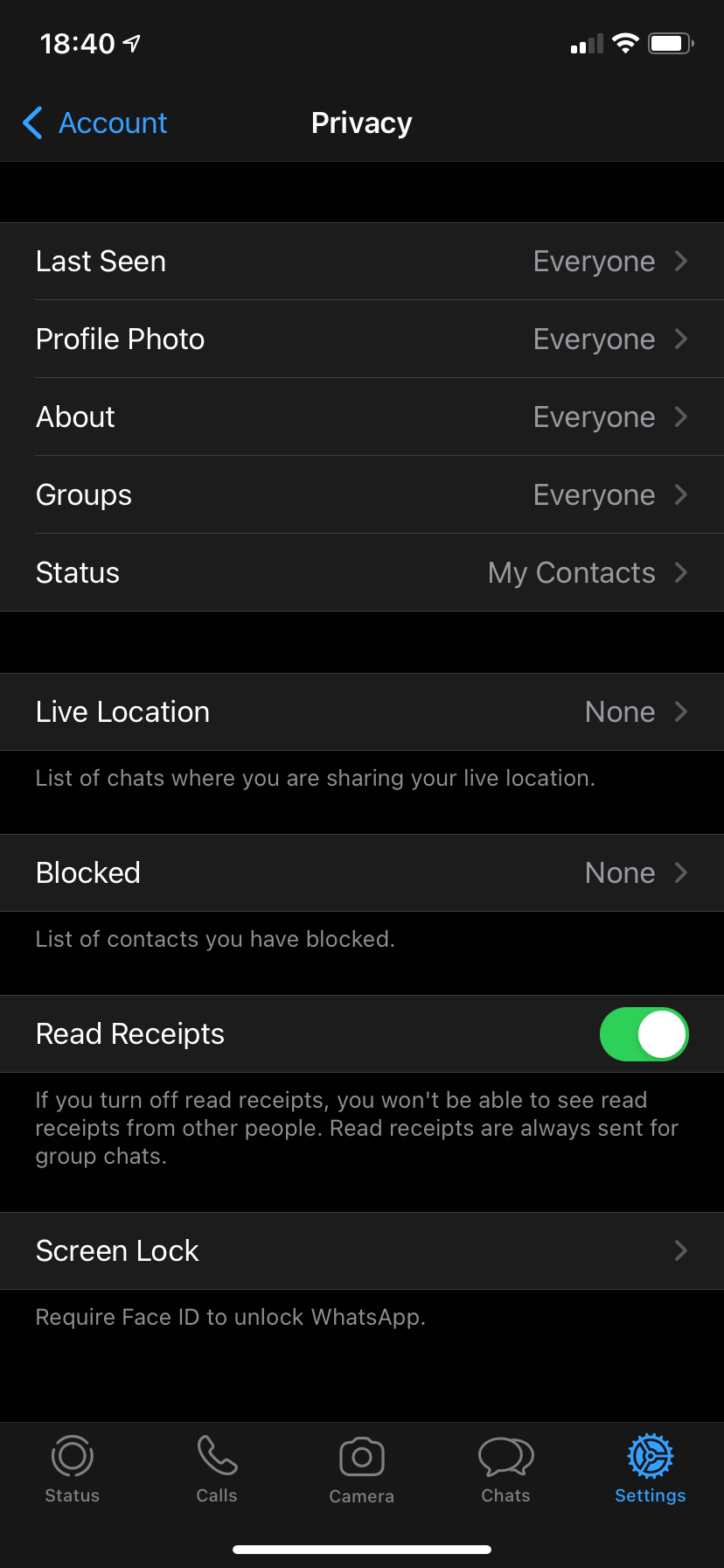Open the Screen Lock settings
Viewport: 724px width, 1568px height.
click(x=362, y=1250)
